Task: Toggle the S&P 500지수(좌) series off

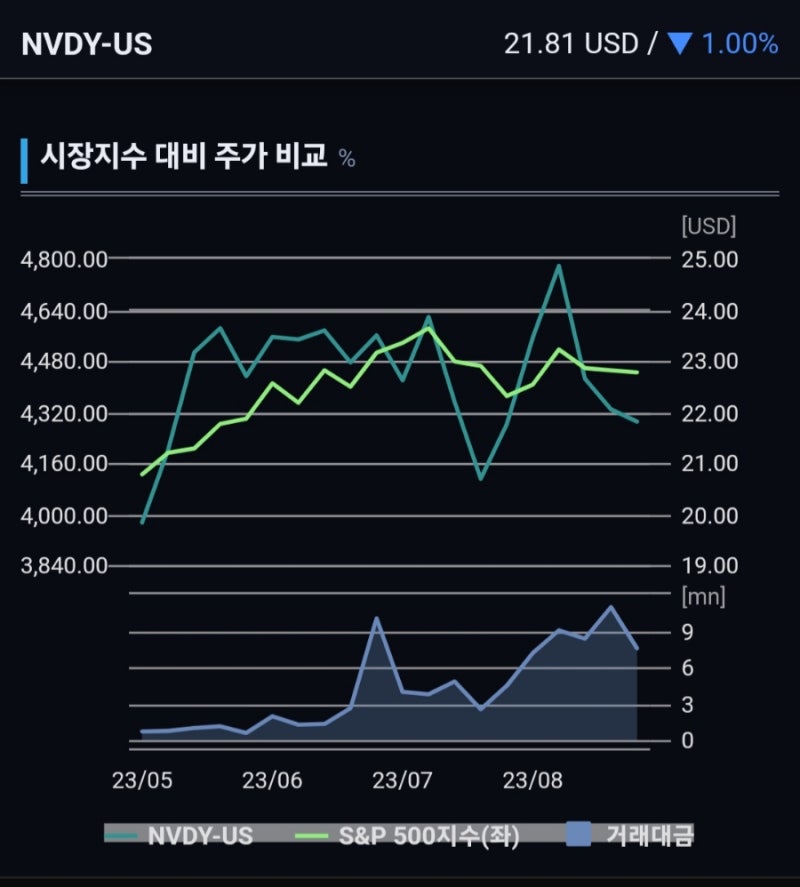Action: [428, 833]
